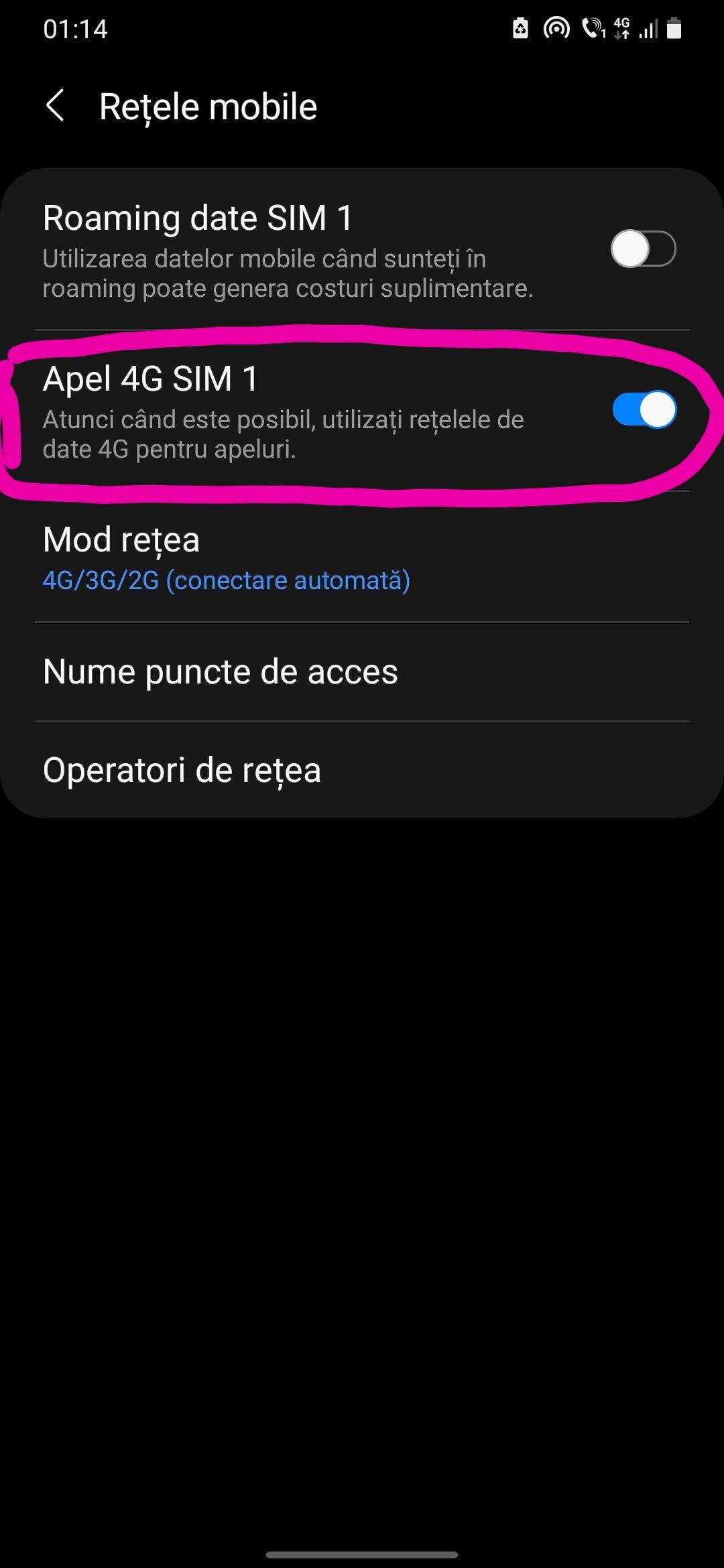The image size is (724, 1568).
Task: Turn off Apel 4G SIM 1
Action: click(644, 409)
